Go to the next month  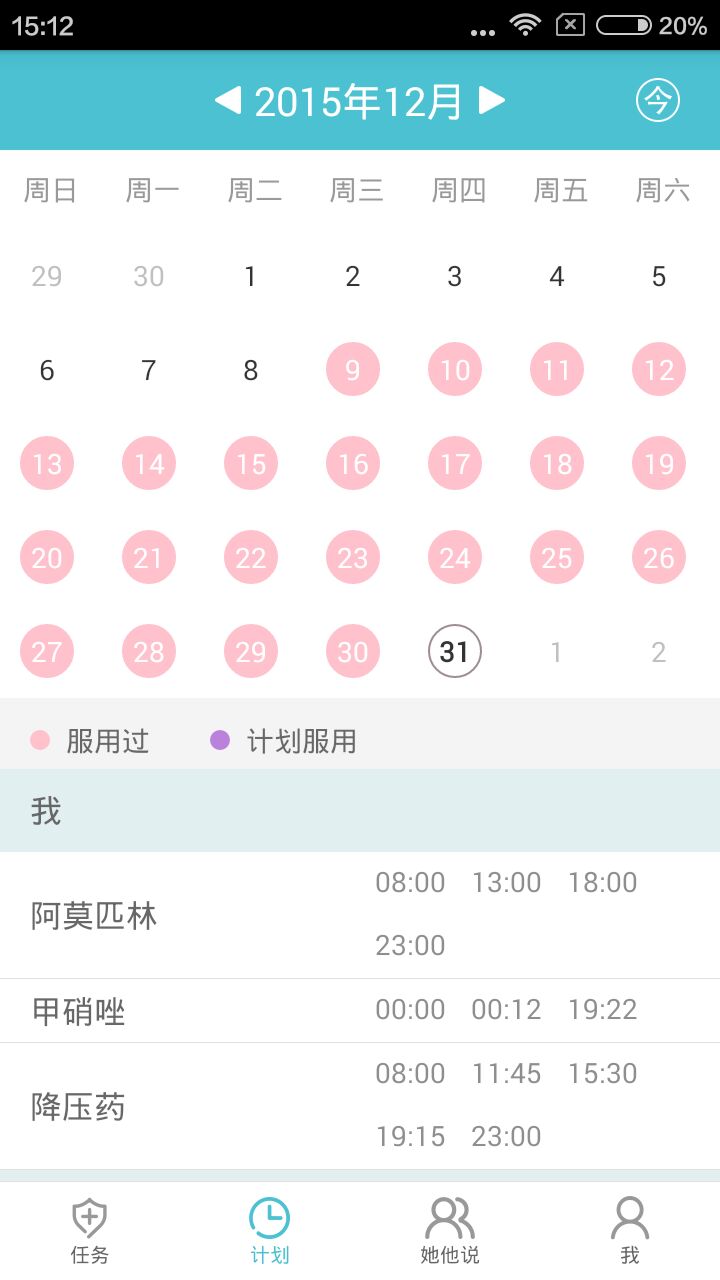491,100
